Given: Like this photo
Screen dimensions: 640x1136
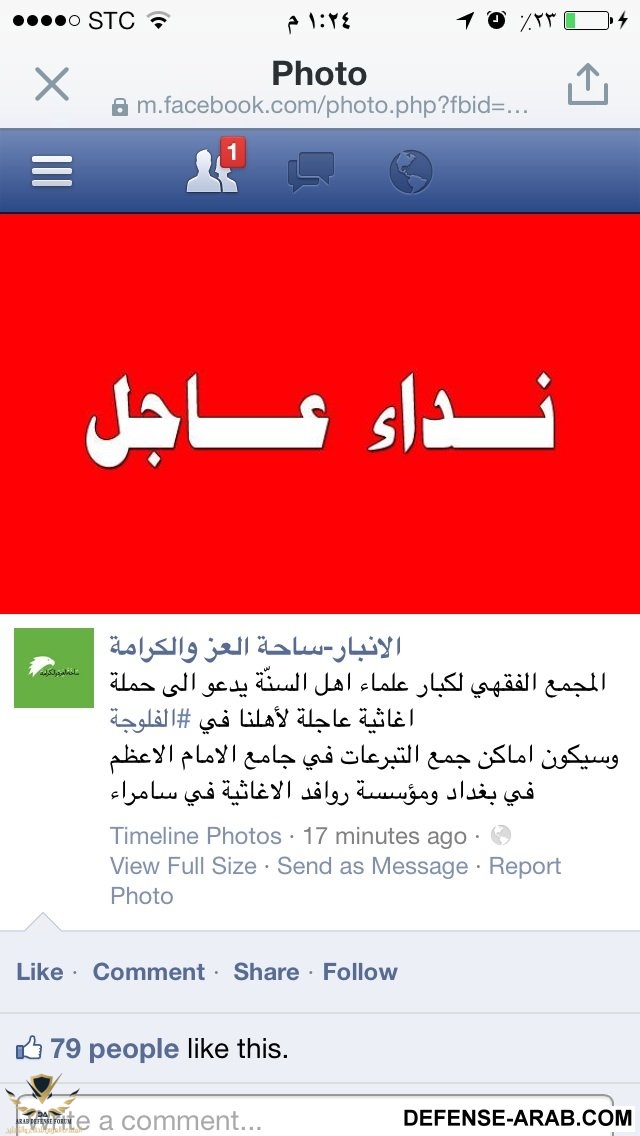Looking at the screenshot, I should [40, 971].
